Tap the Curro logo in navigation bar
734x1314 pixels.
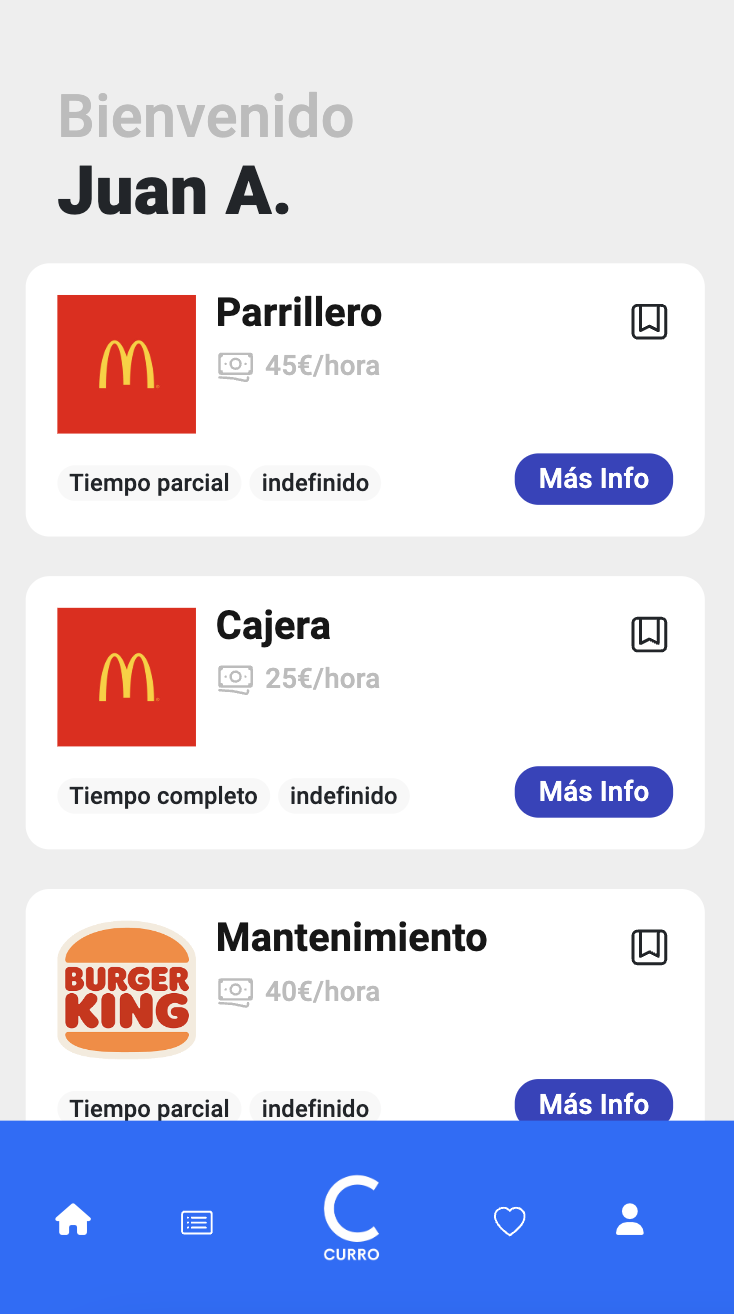(x=352, y=1217)
